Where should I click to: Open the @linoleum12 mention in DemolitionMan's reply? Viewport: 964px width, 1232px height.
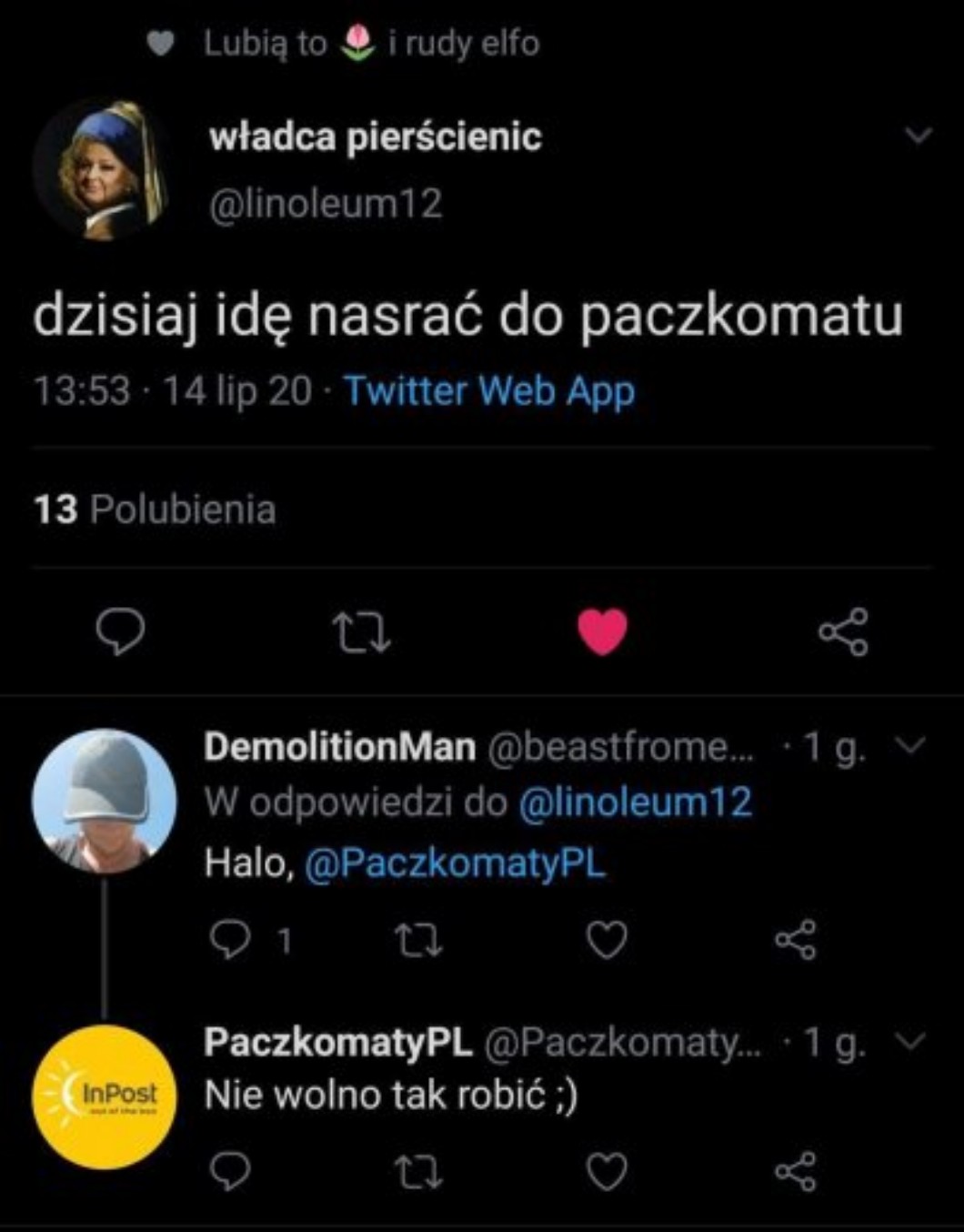pyautogui.click(x=635, y=803)
